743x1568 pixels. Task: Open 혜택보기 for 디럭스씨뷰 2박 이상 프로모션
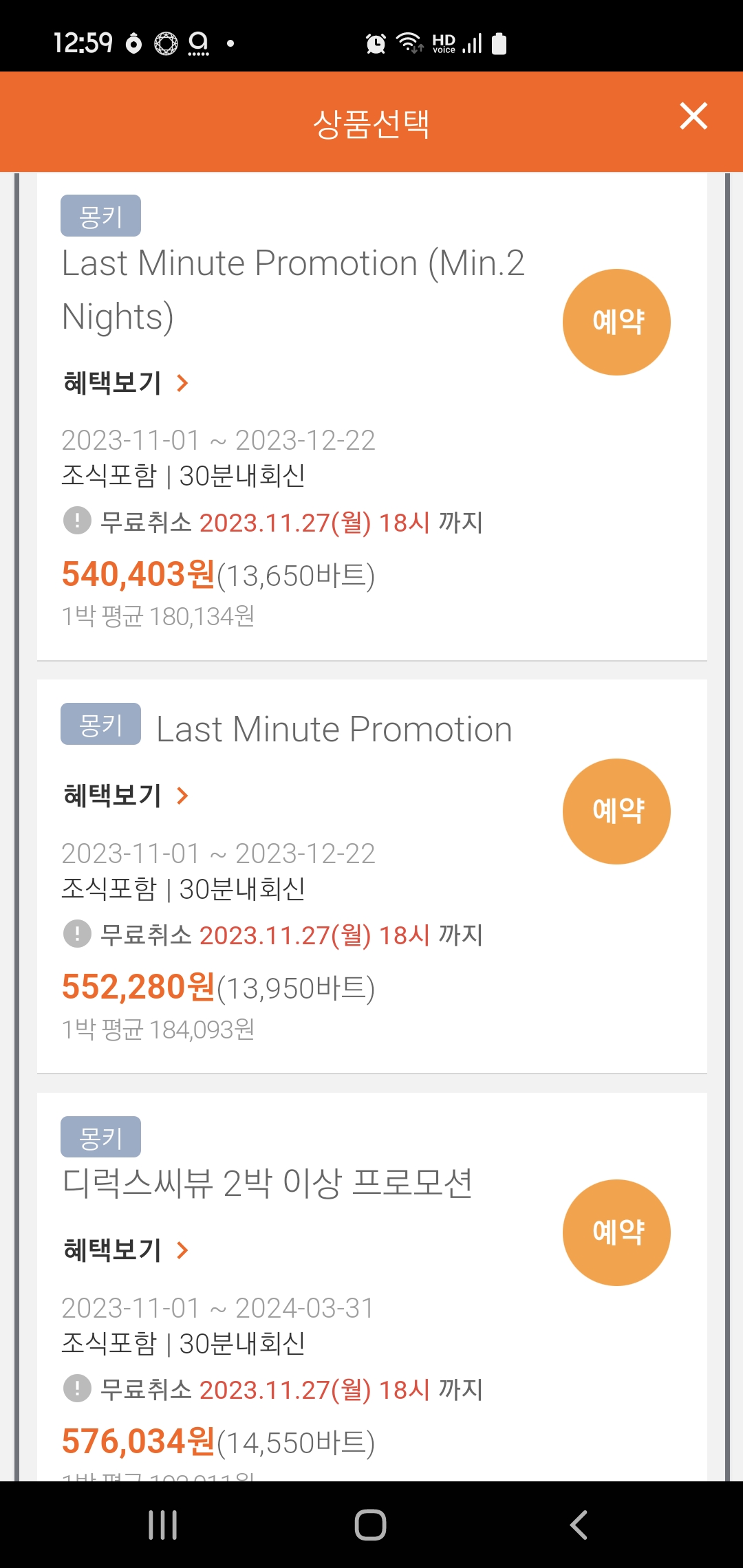(x=126, y=1250)
